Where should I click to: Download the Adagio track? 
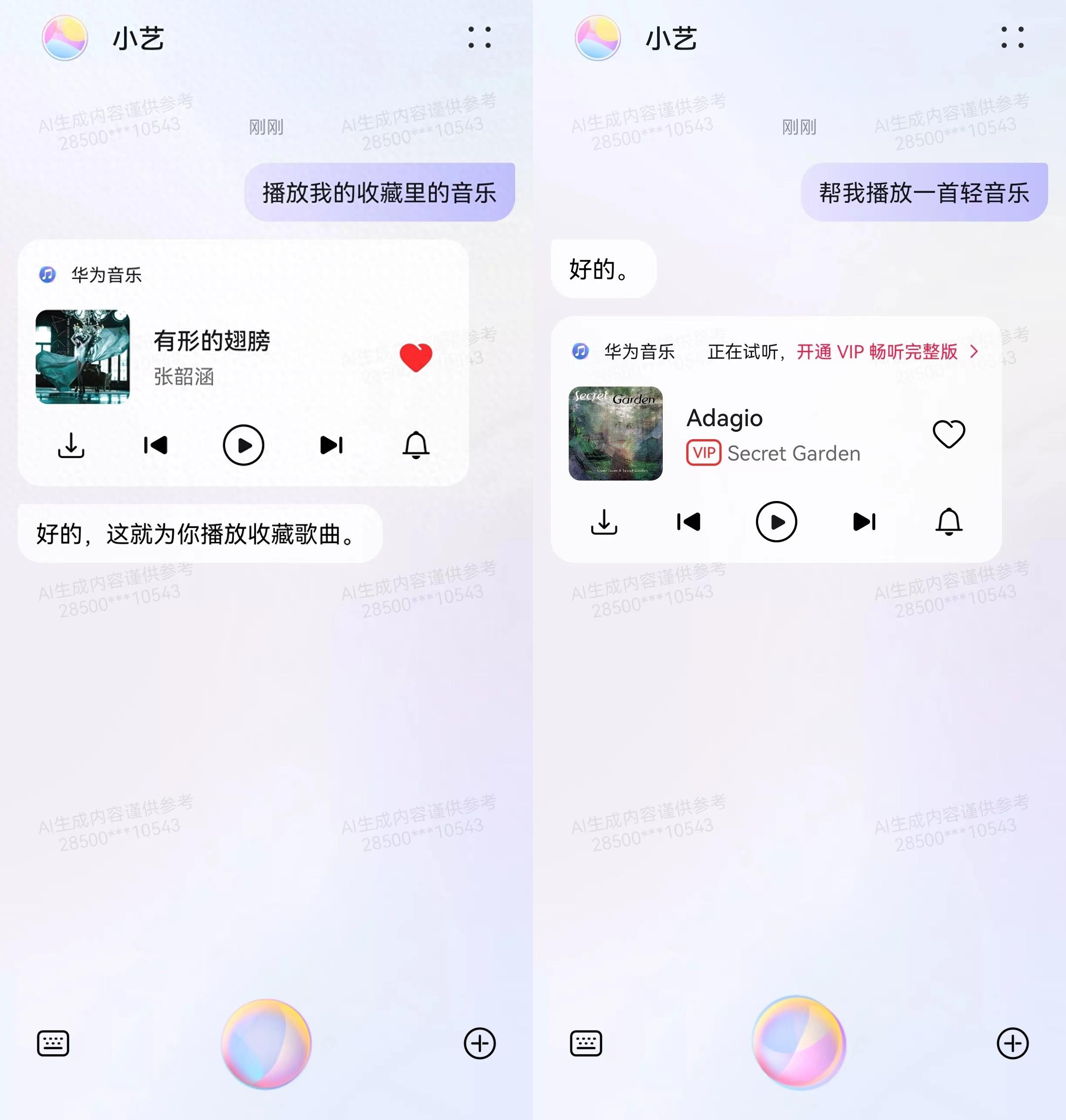(x=604, y=522)
